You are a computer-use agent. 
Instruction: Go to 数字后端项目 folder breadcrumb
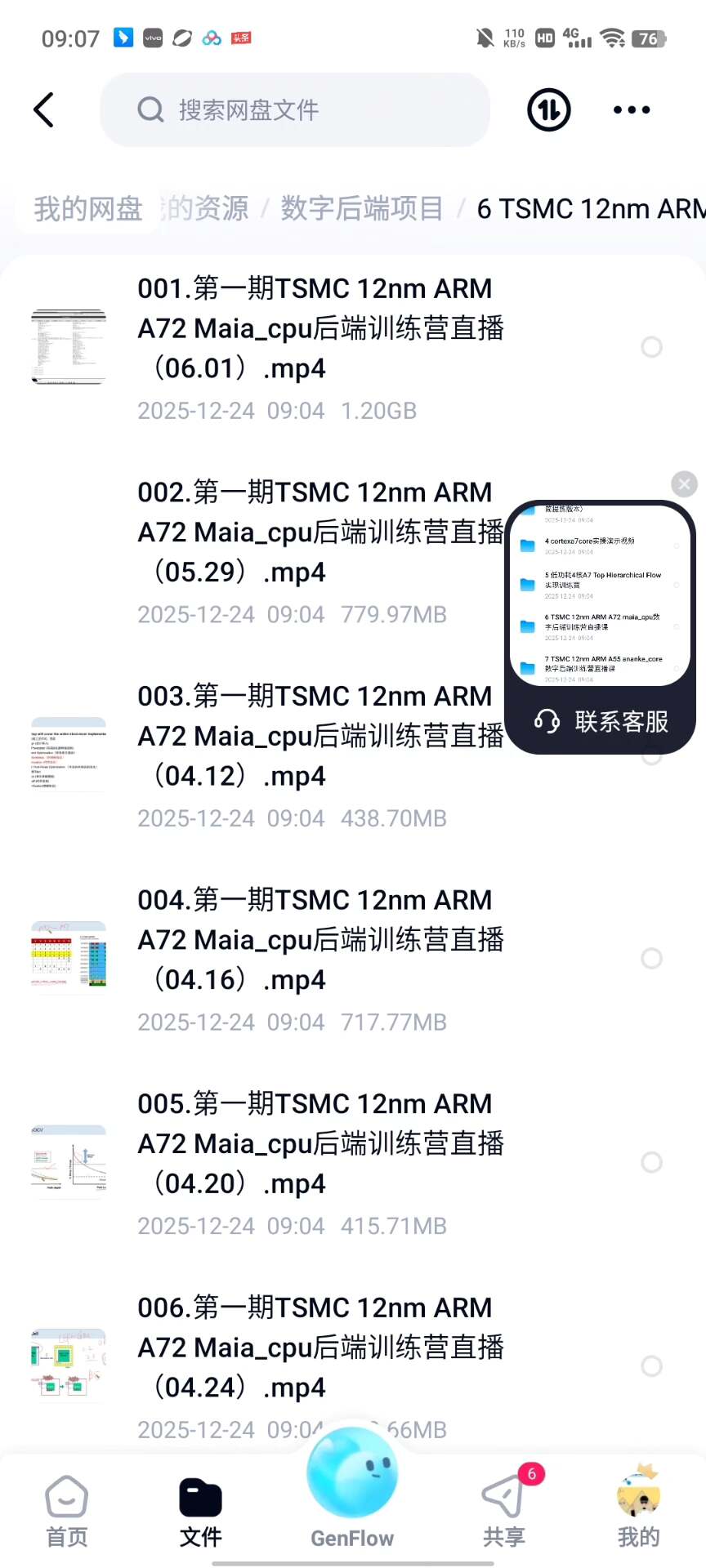point(362,209)
